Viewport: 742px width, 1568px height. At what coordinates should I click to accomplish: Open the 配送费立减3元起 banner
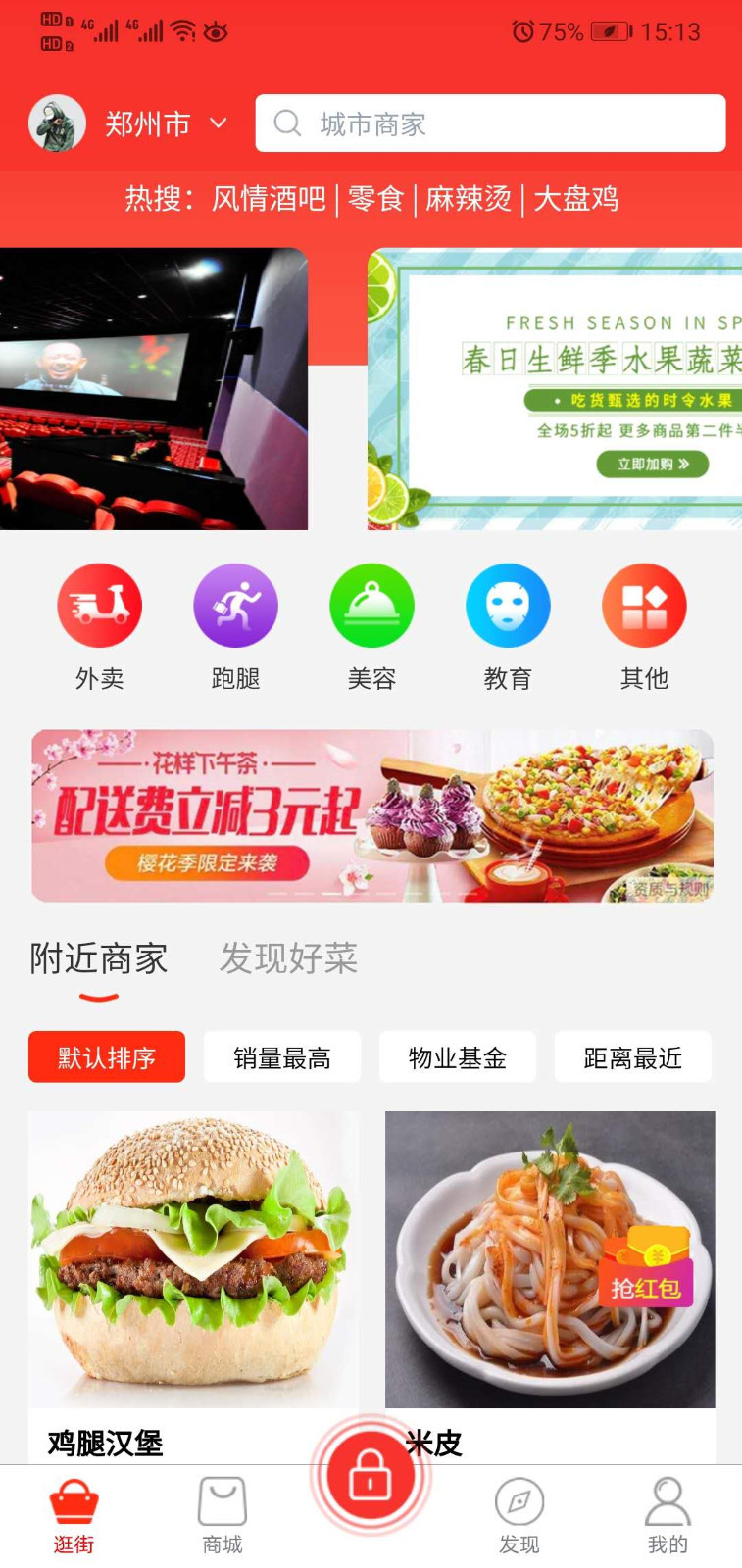tap(371, 815)
